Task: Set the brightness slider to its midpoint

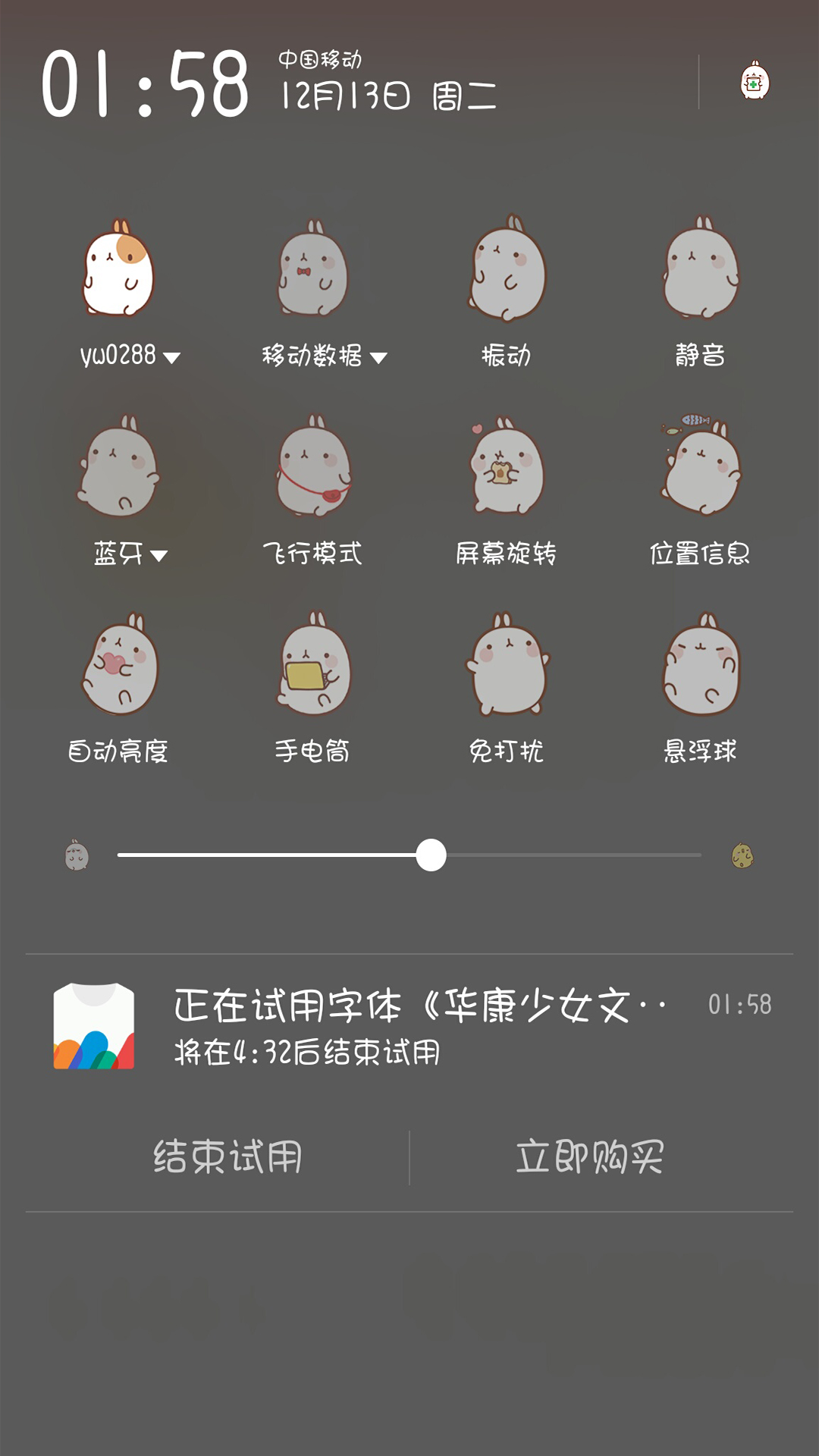Action: click(409, 855)
